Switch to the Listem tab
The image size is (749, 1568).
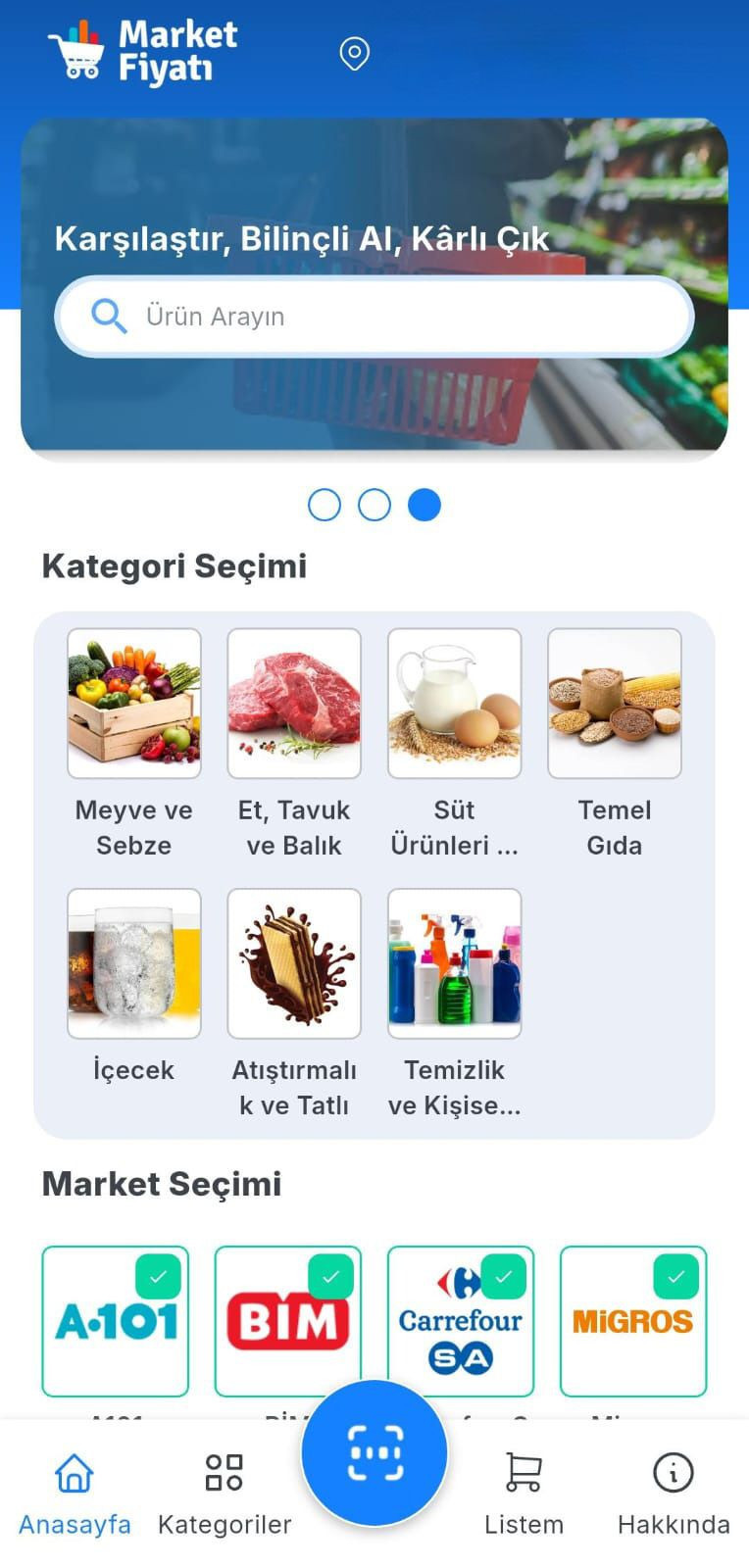click(524, 1494)
